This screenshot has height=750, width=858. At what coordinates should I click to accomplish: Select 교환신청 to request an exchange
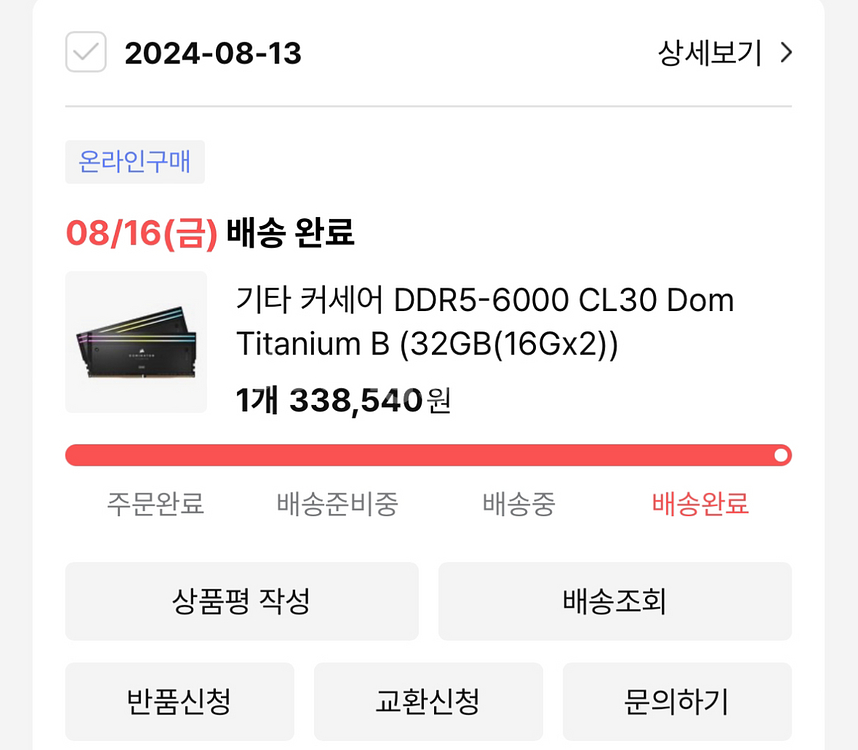[428, 701]
